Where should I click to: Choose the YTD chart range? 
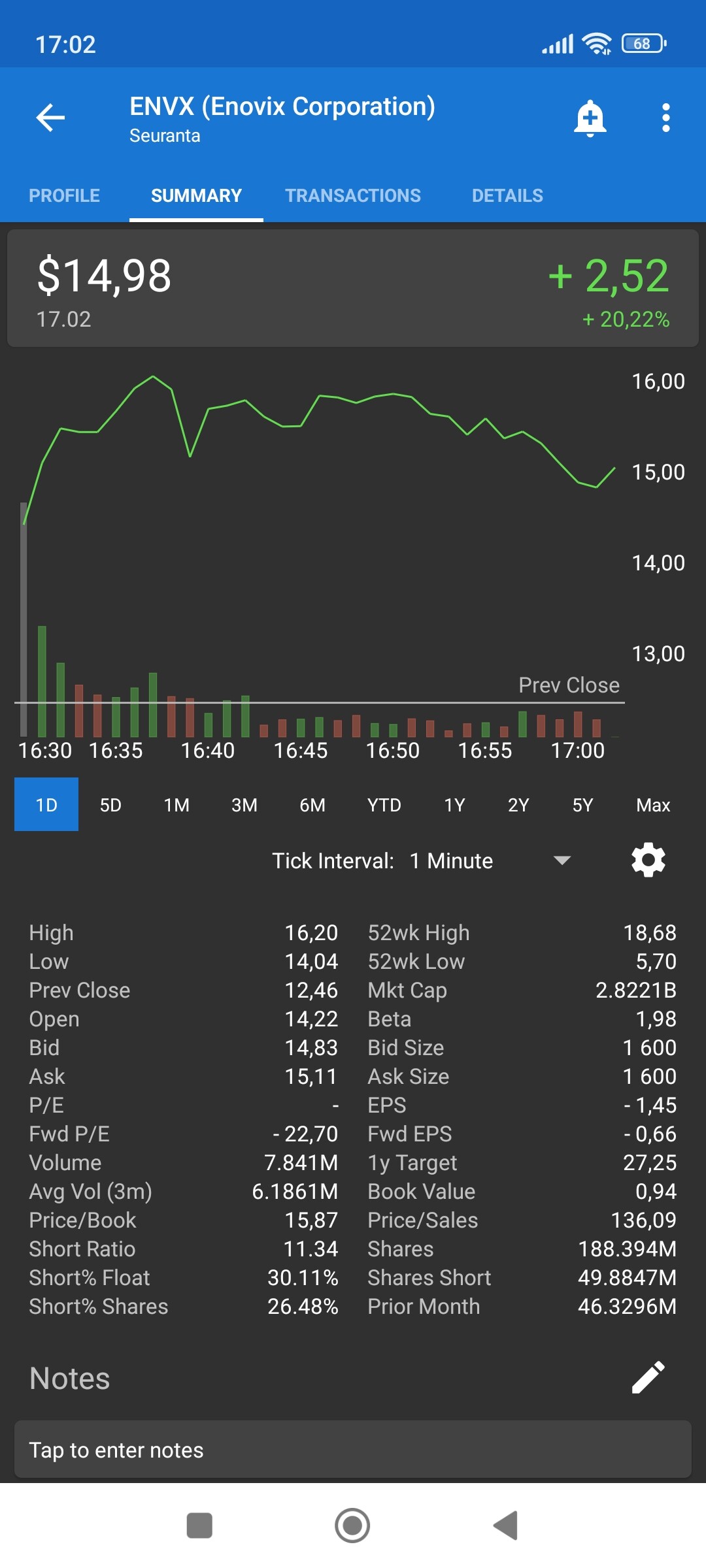tap(384, 805)
